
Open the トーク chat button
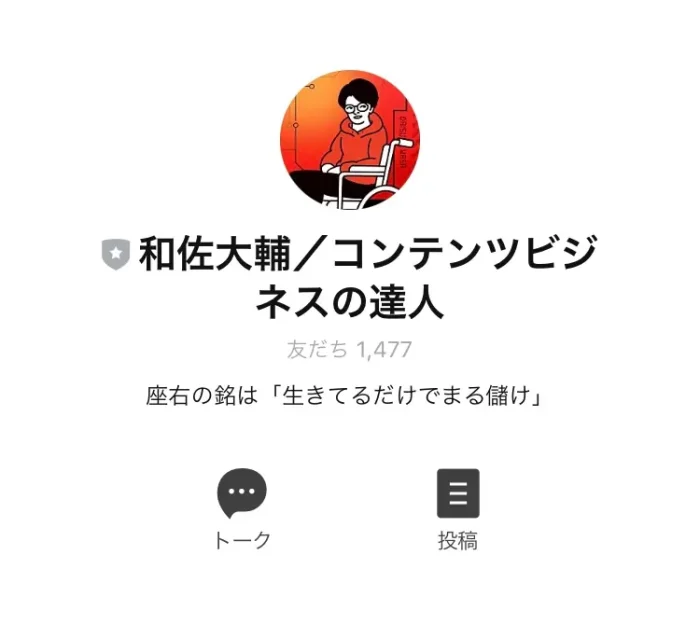click(x=242, y=494)
